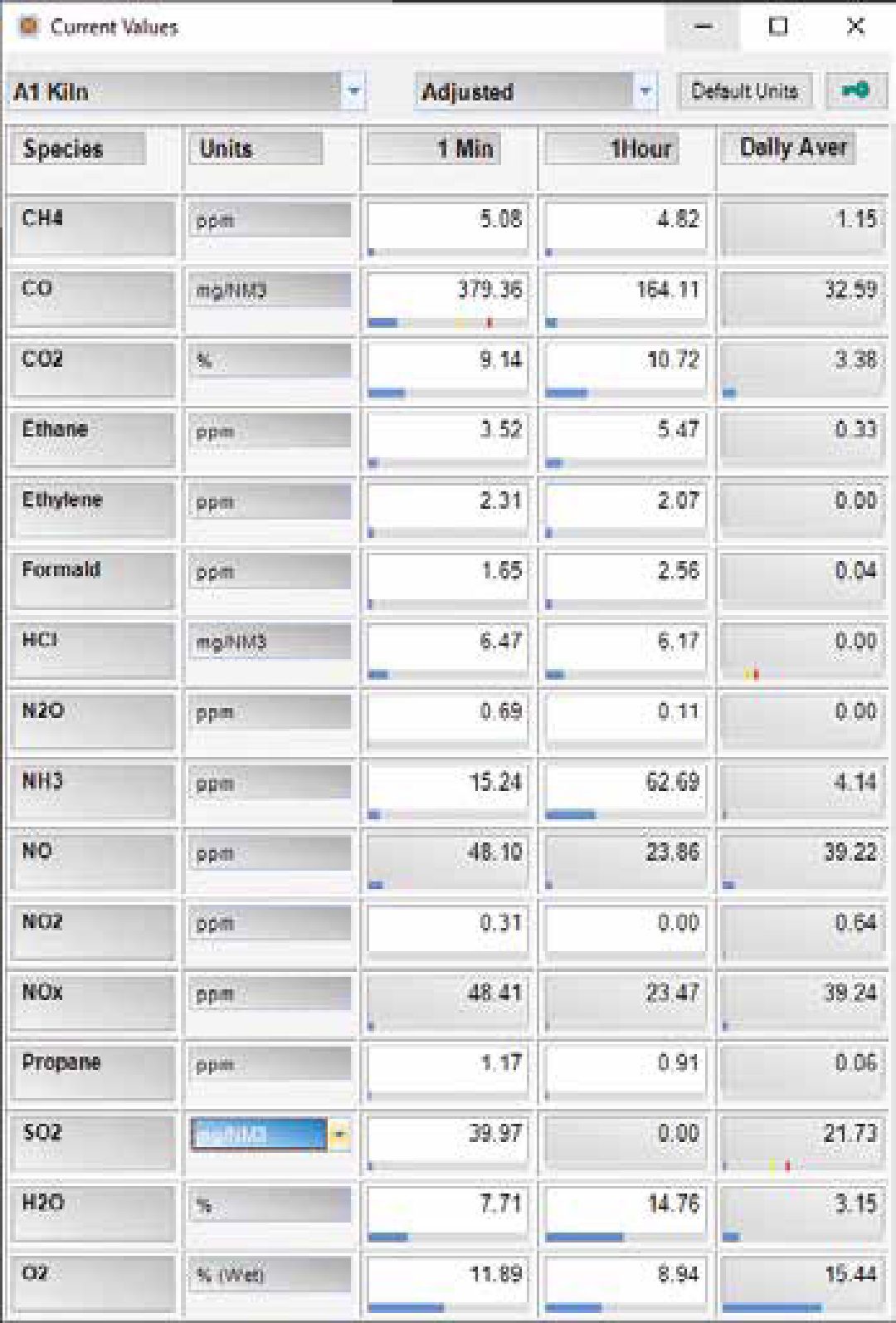The height and width of the screenshot is (1323, 896).
Task: Minimize the Current Values window
Action: (703, 27)
